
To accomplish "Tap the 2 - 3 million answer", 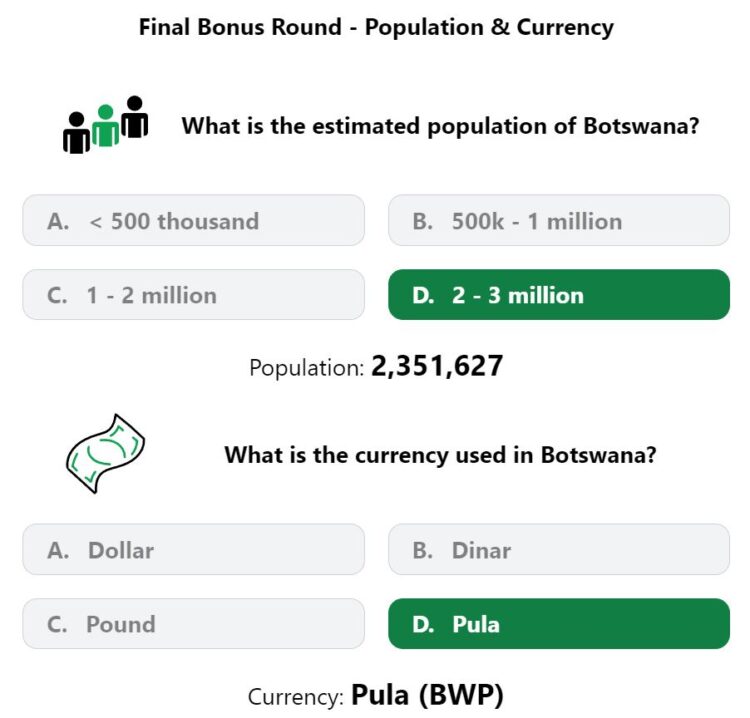I will click(x=559, y=295).
